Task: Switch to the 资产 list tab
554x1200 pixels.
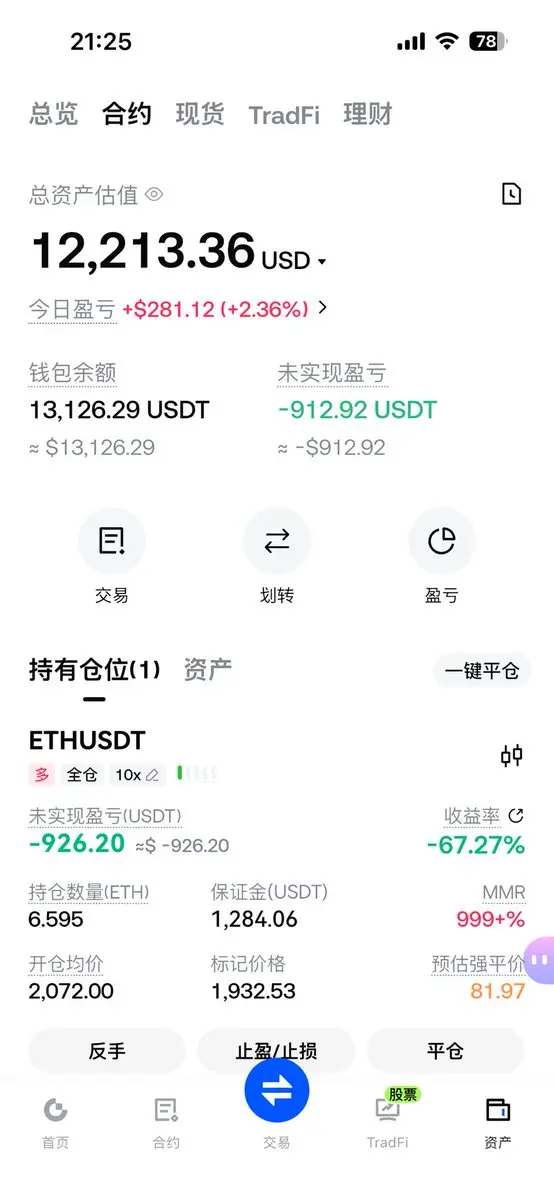Action: (x=208, y=670)
